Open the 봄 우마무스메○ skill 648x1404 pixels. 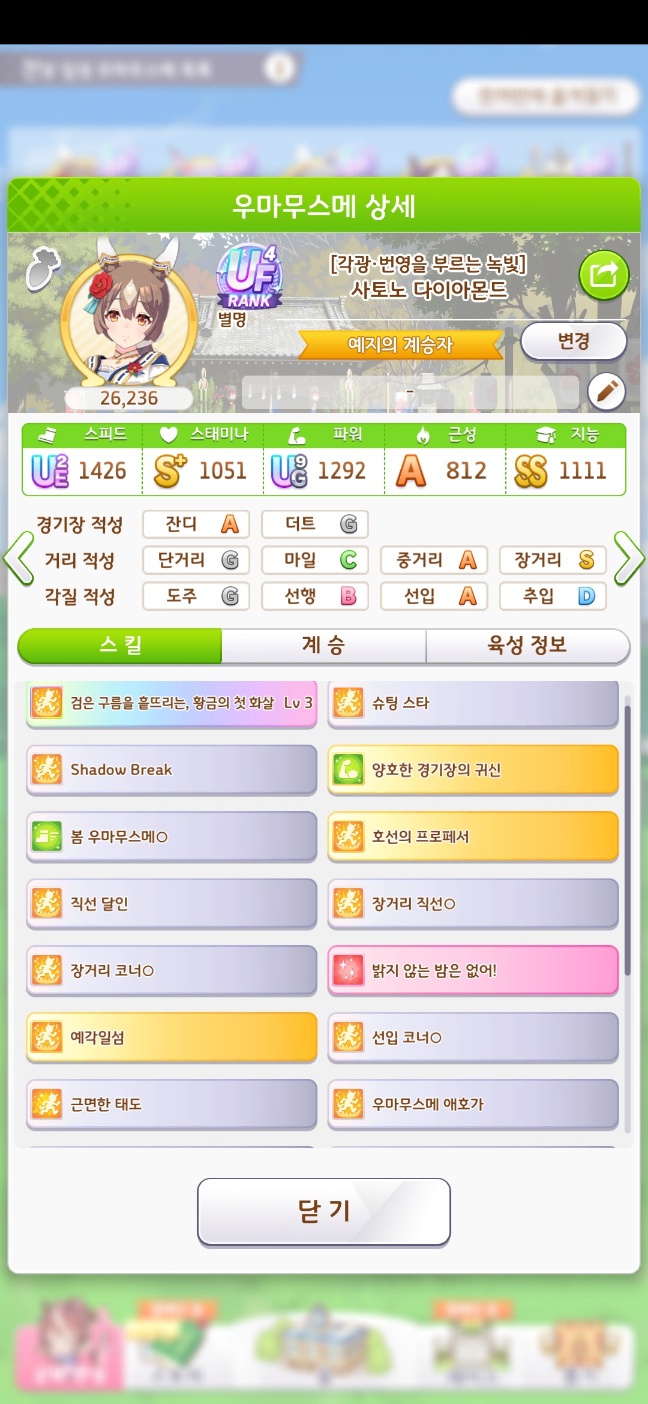click(171, 837)
